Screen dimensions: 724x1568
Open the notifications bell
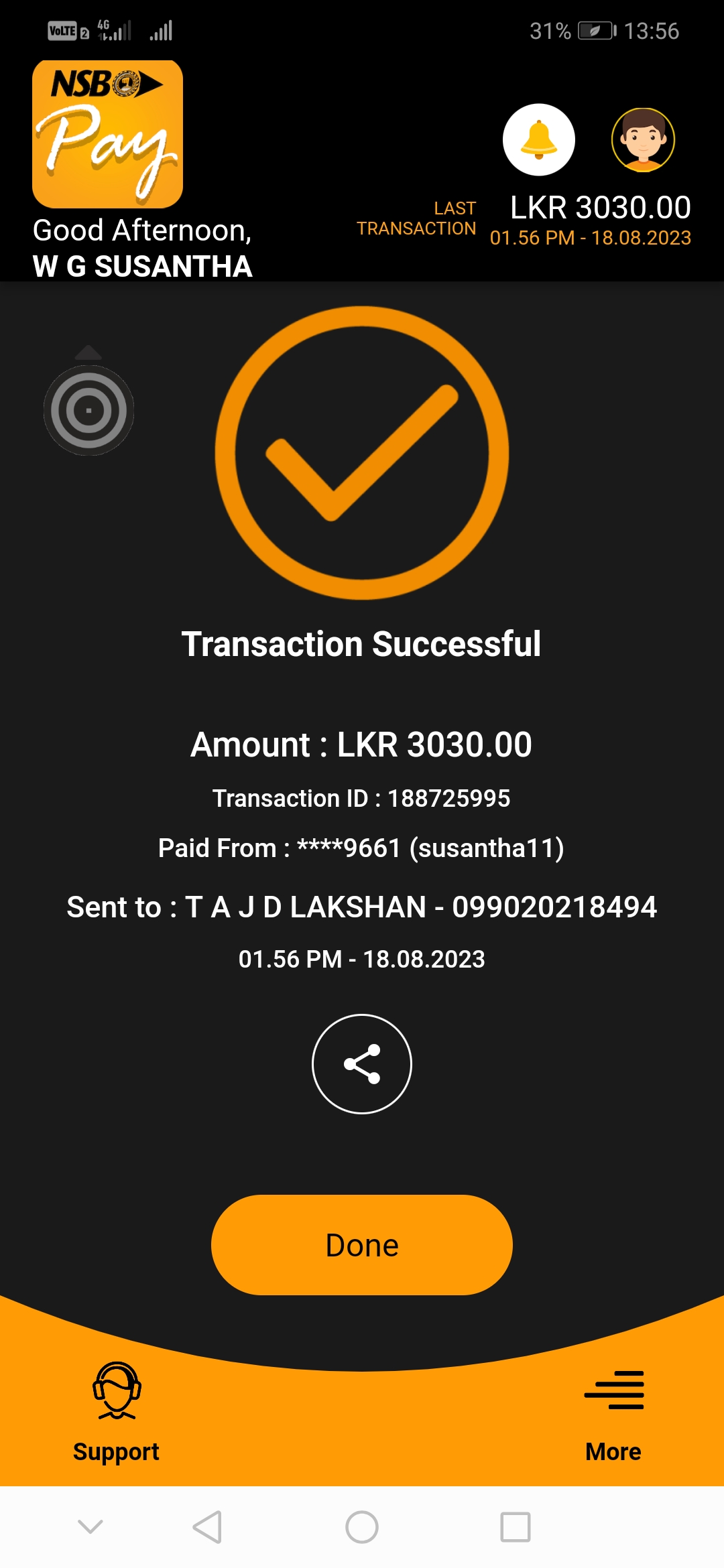click(539, 139)
